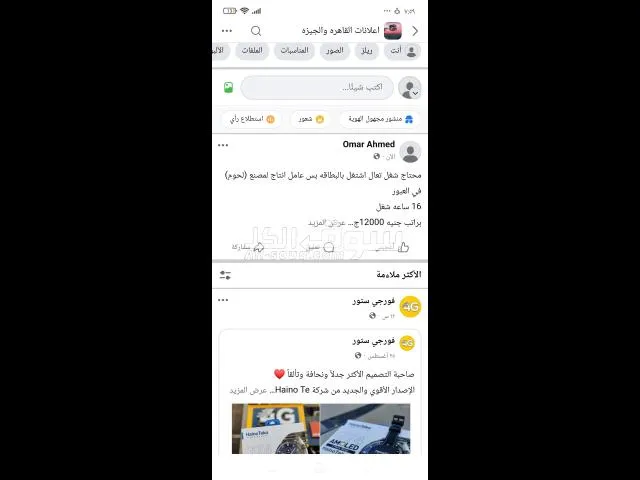Viewport: 640px width, 480px height.
Task: Add a photo to a new post
Action: click(229, 88)
